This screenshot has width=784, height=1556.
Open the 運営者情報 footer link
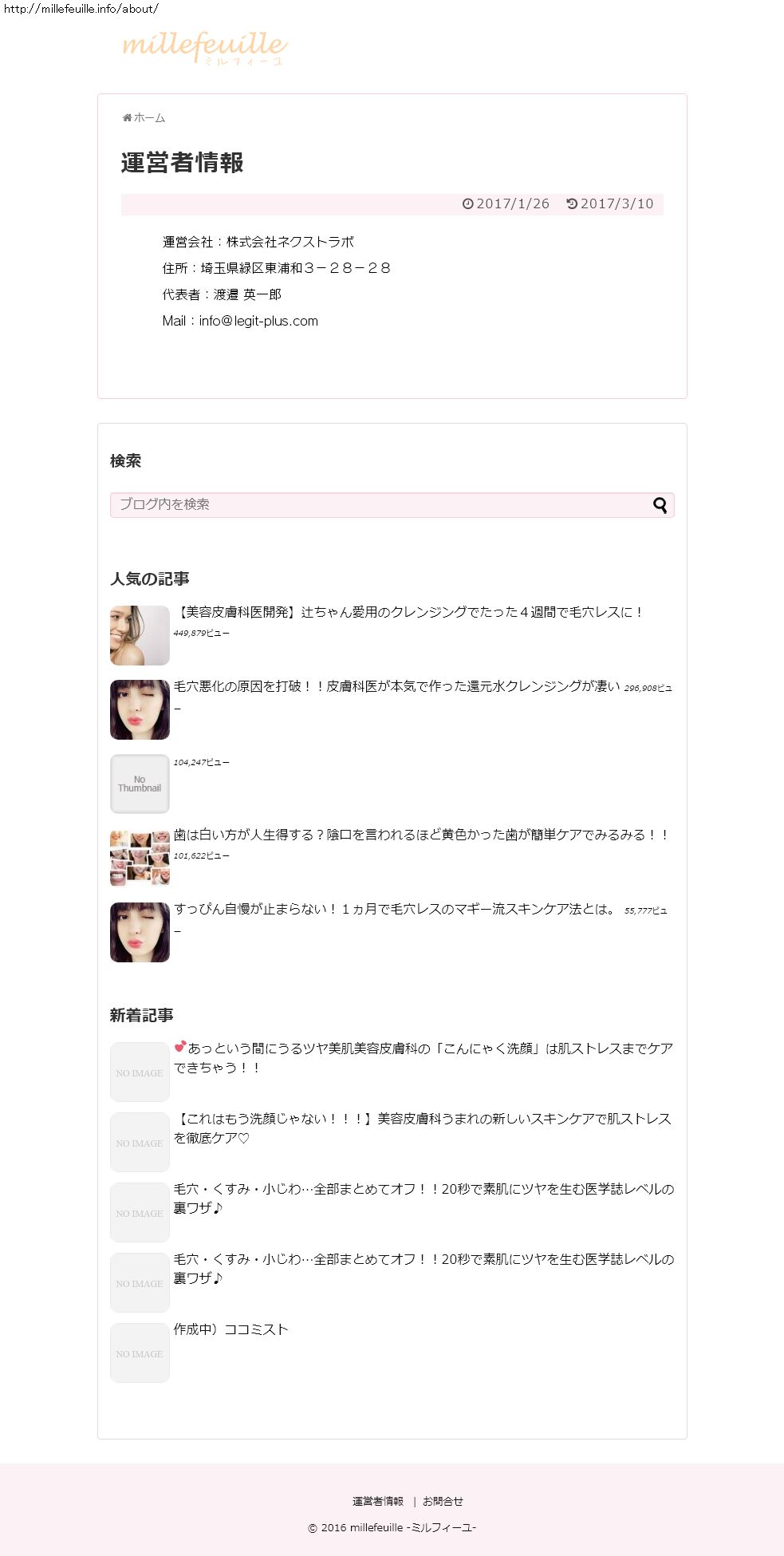pos(378,1501)
